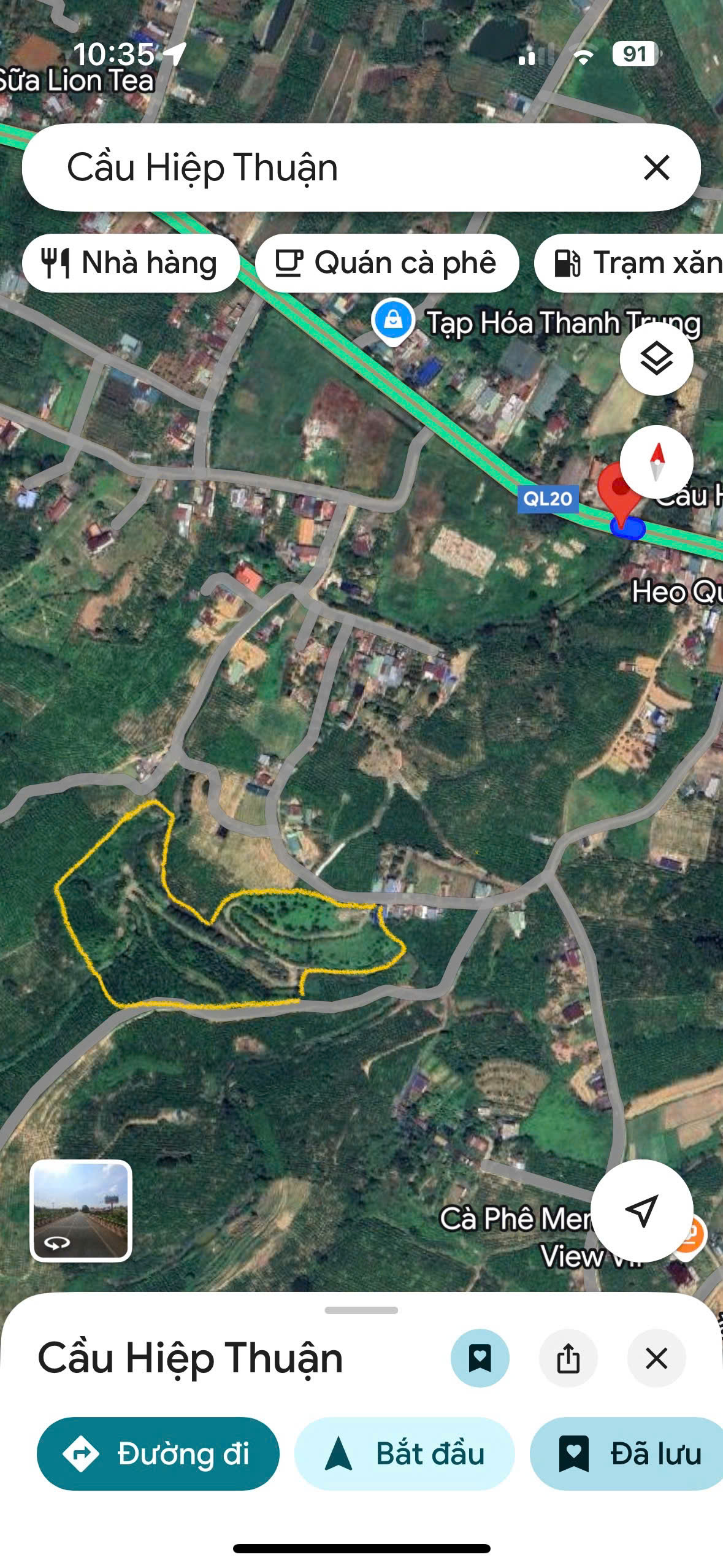This screenshot has height=1568, width=723.
Task: Close the Cầu Hiệp Thuận place card
Action: click(x=656, y=1358)
